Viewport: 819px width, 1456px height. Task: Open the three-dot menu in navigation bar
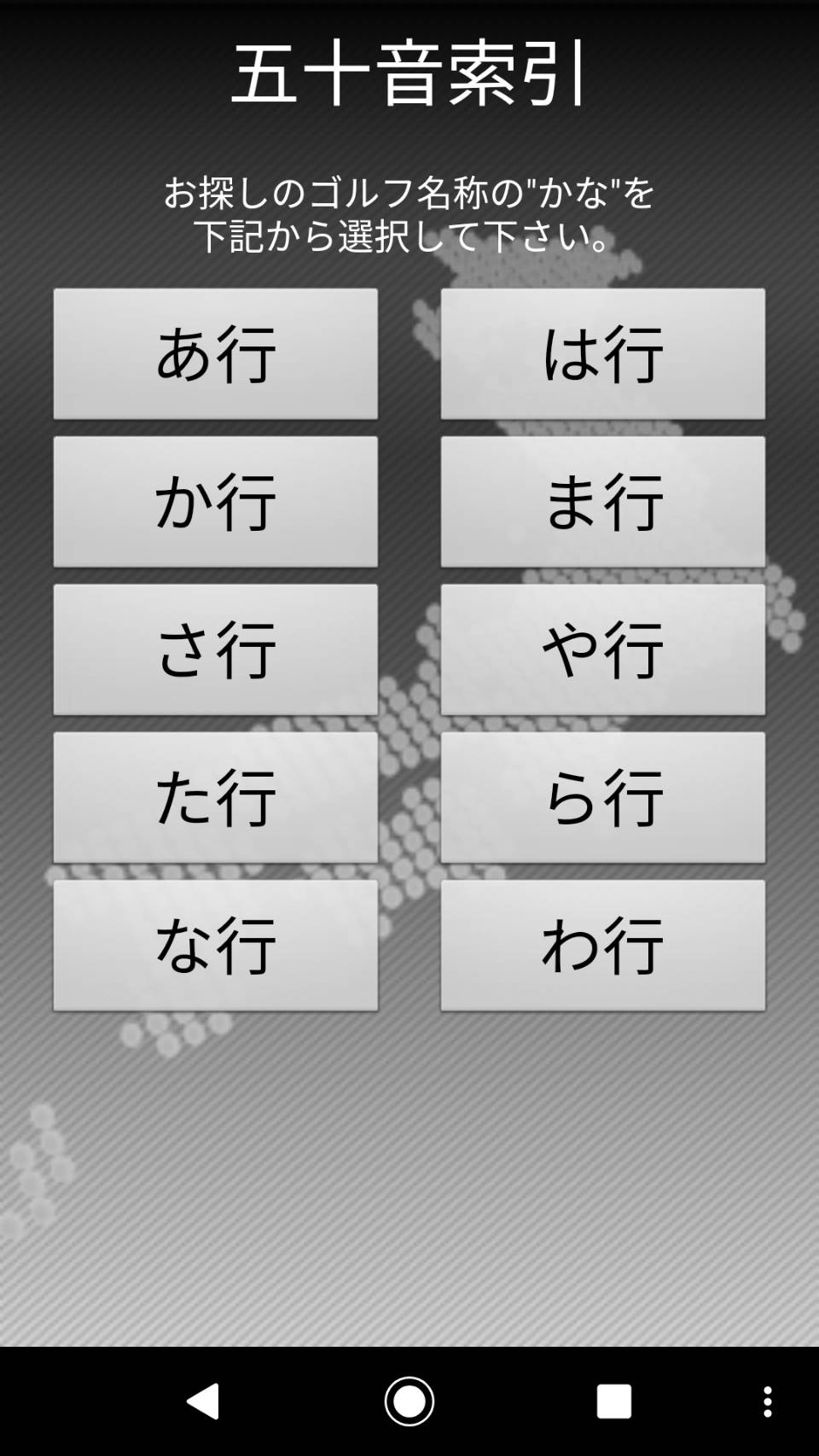point(767,1401)
